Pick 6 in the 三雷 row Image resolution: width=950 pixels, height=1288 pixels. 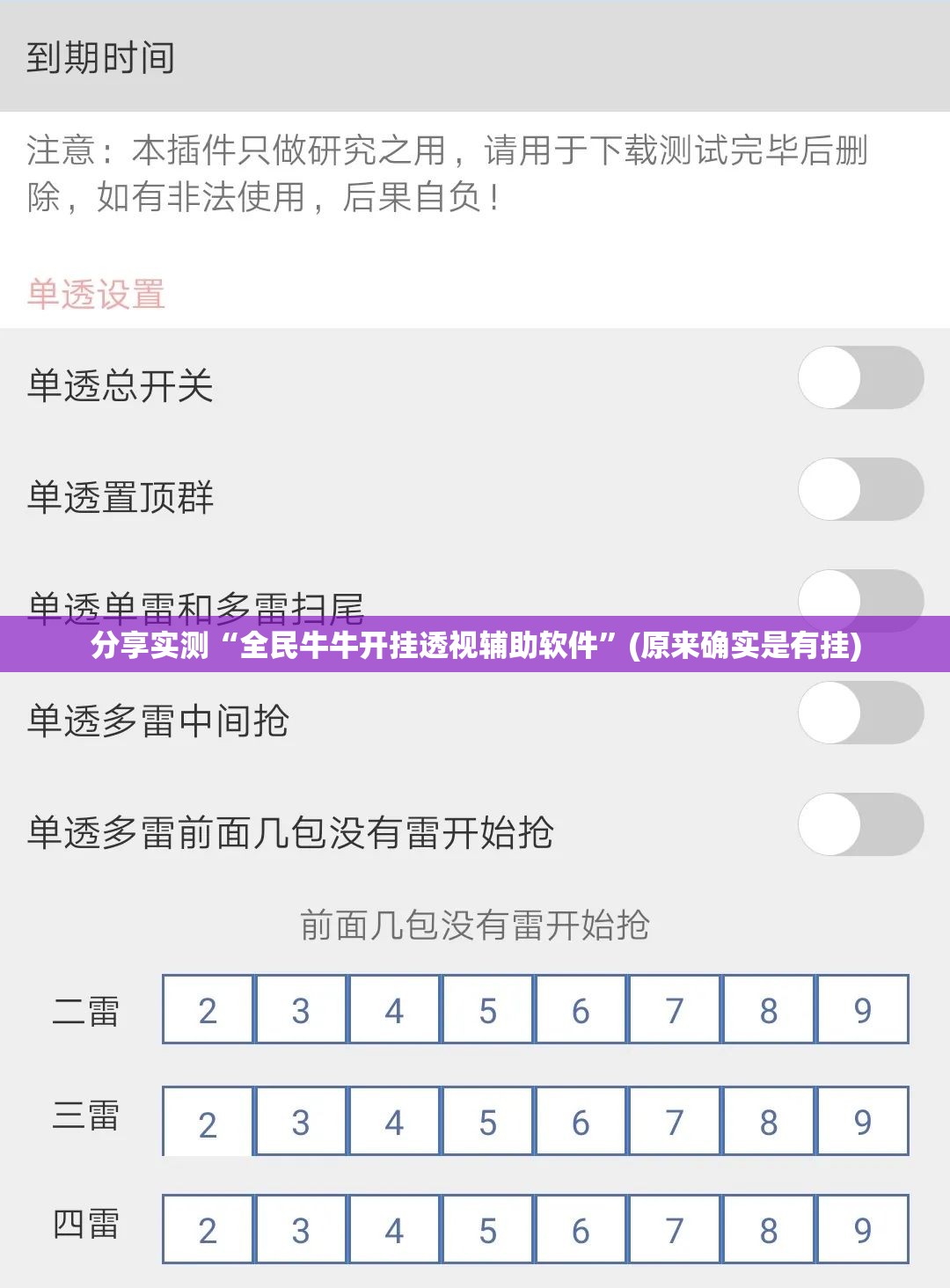pos(581,1122)
